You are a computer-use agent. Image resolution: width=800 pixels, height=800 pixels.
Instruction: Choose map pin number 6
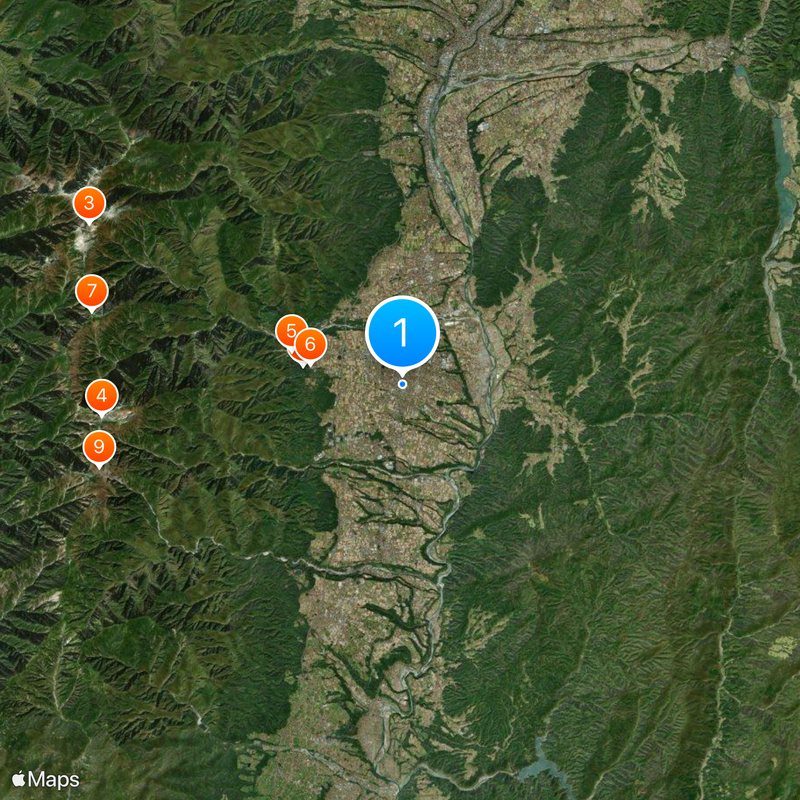click(x=311, y=345)
